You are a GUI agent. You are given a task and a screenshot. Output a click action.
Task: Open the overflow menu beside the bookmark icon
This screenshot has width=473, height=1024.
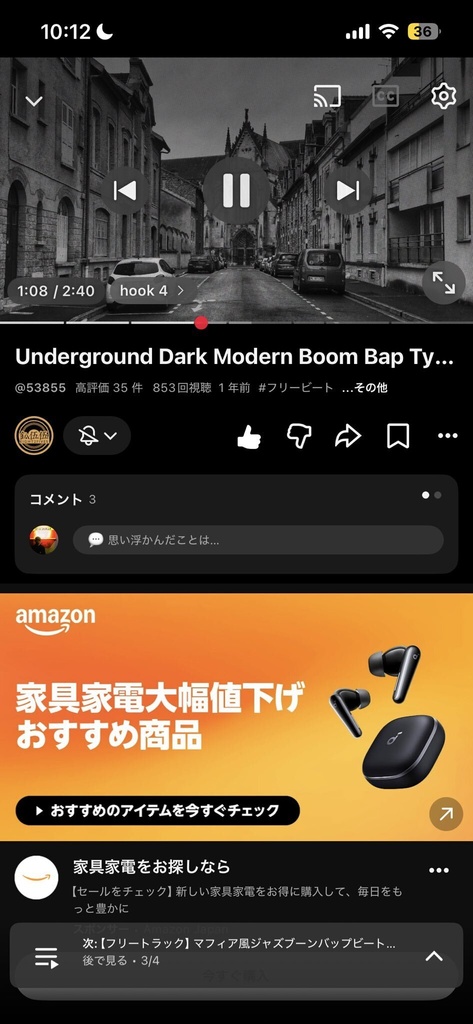pyautogui.click(x=448, y=436)
